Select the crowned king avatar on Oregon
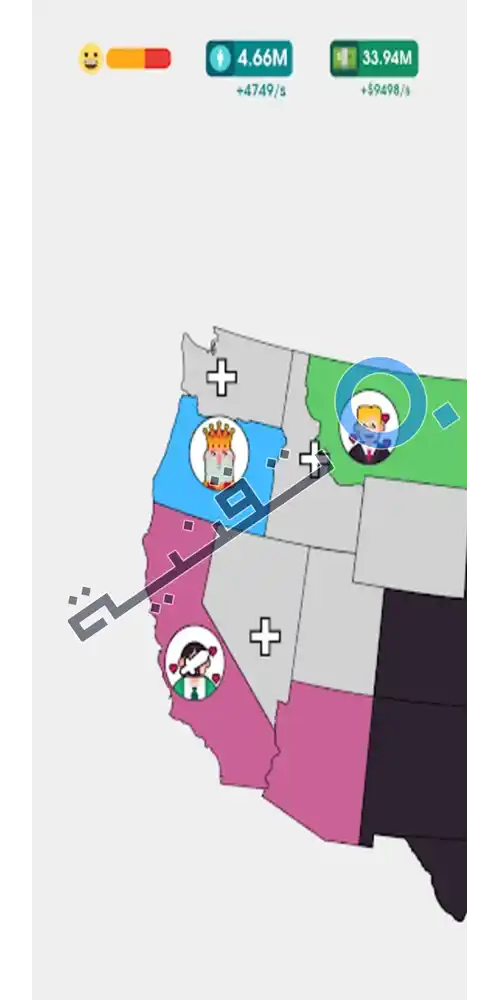 pyautogui.click(x=219, y=453)
